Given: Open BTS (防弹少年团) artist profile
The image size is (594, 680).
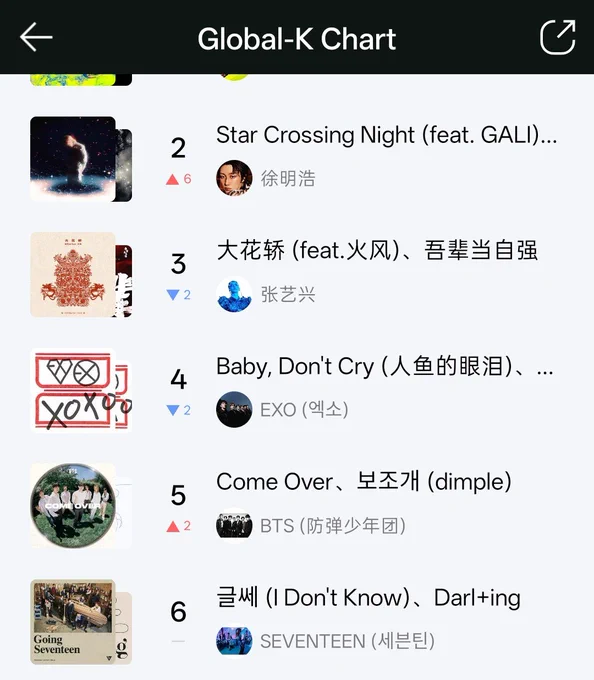Looking at the screenshot, I should click(311, 526).
